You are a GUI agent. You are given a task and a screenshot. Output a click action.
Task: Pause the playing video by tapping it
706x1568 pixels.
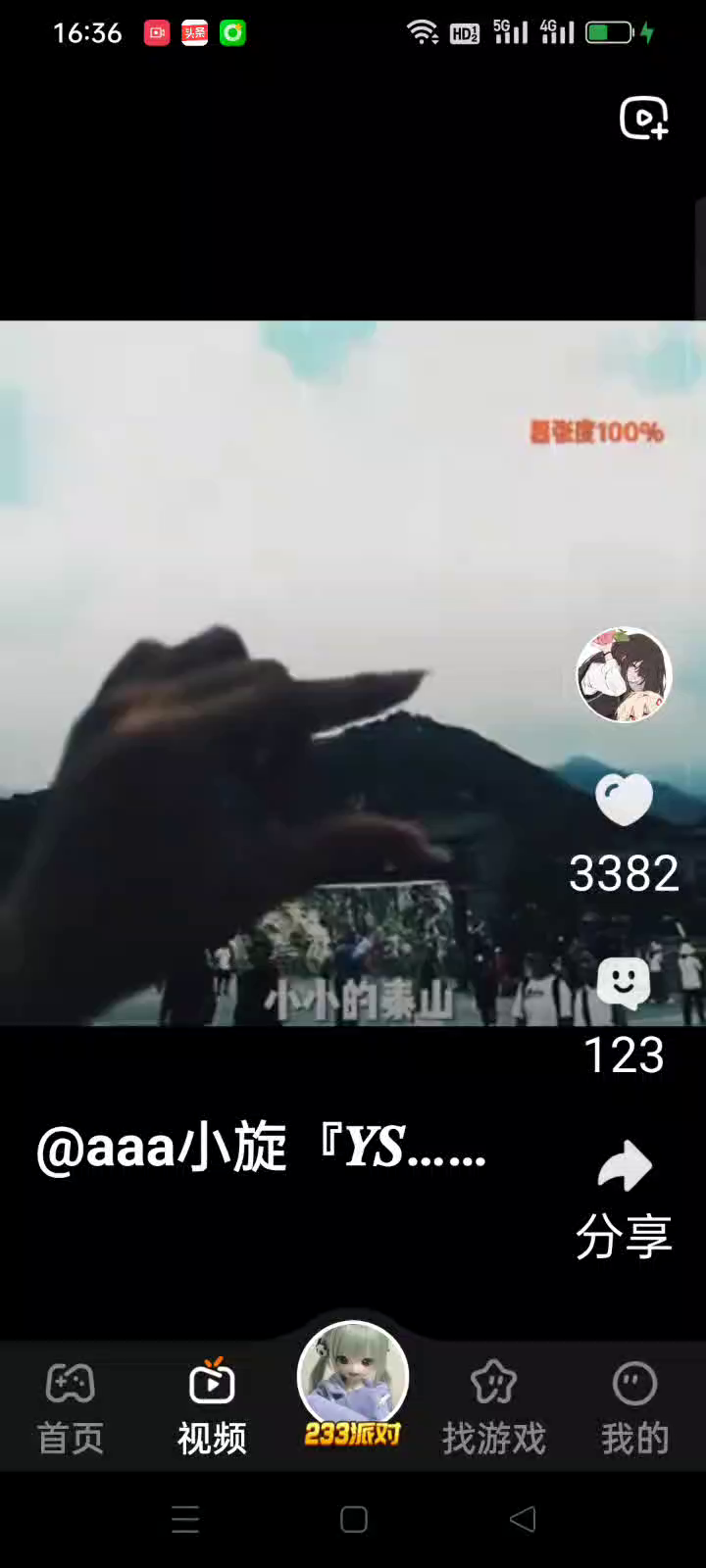pyautogui.click(x=294, y=588)
